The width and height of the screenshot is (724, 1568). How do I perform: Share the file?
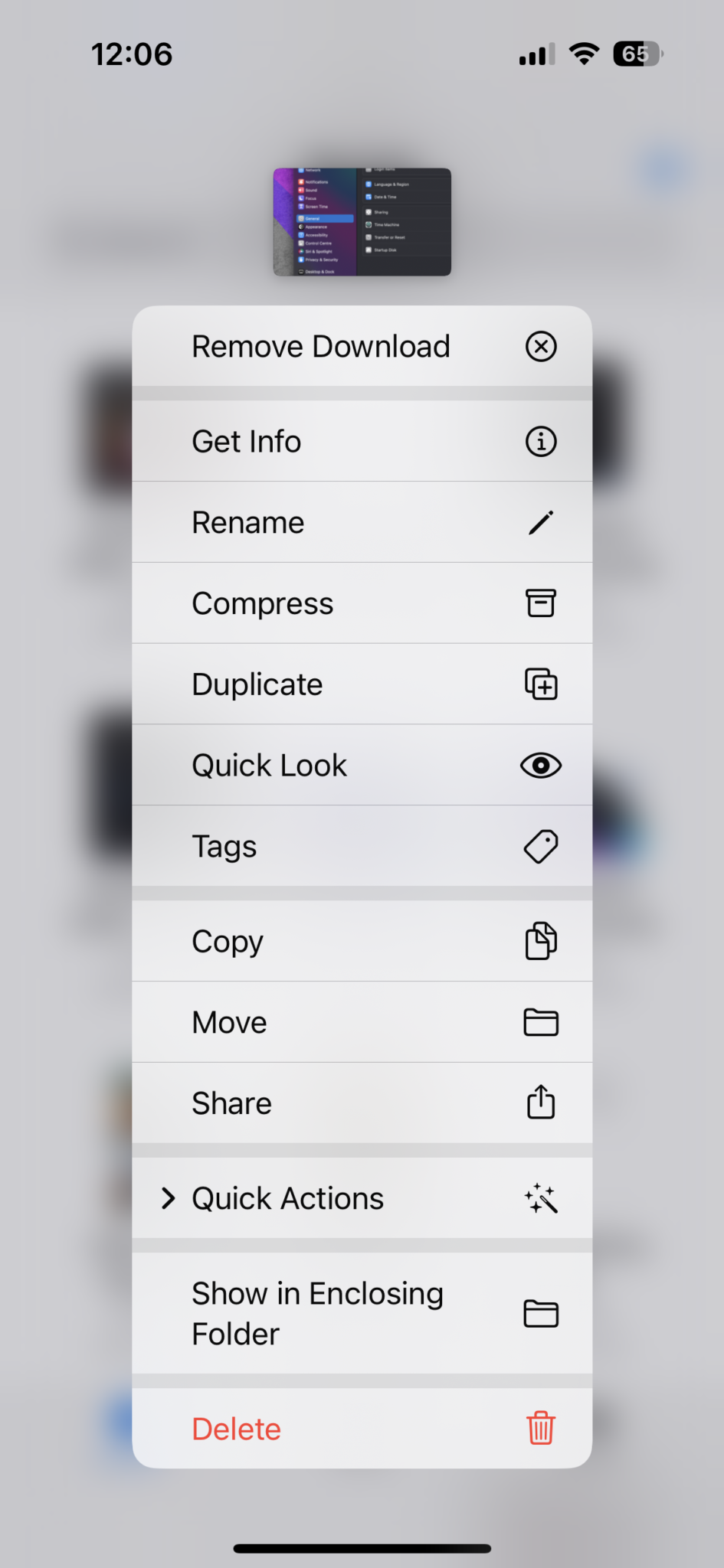click(x=362, y=1103)
